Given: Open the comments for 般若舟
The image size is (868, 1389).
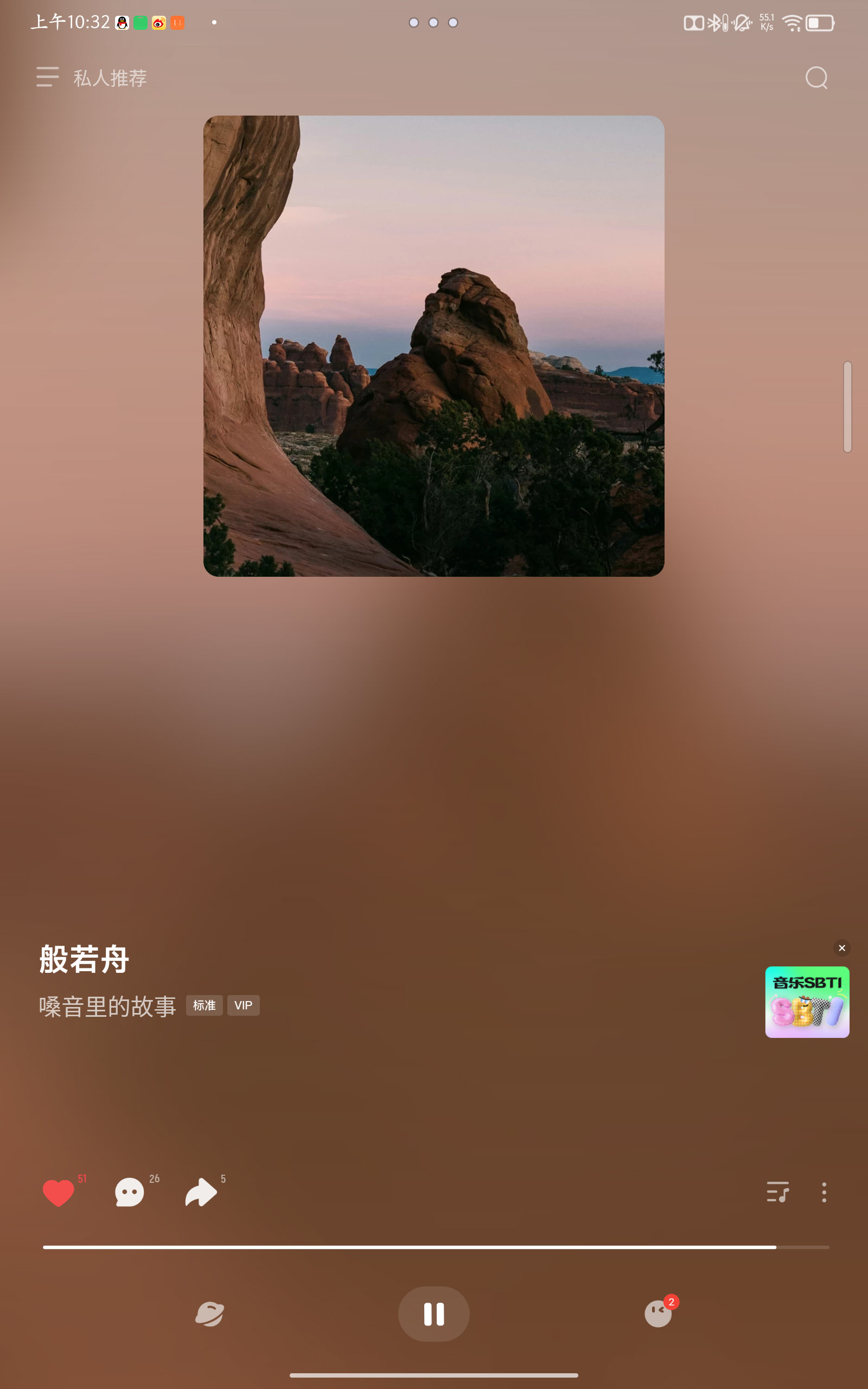Looking at the screenshot, I should tap(130, 1193).
